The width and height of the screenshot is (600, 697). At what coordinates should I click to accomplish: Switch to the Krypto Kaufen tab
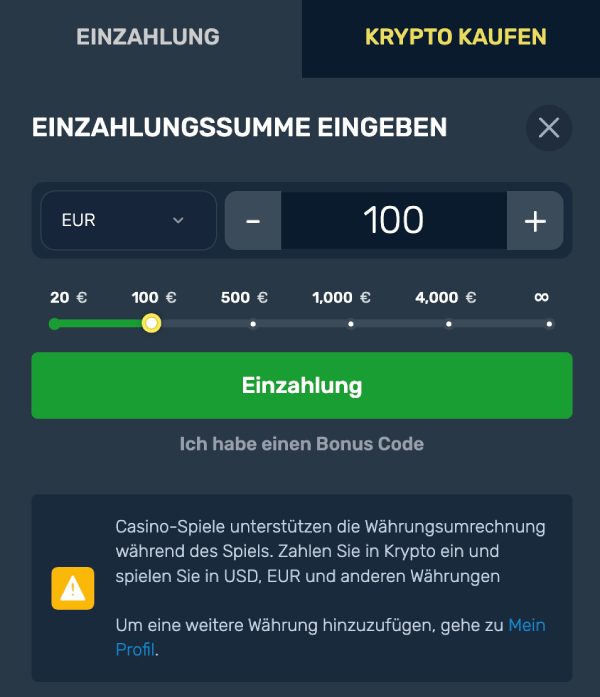[x=455, y=38]
